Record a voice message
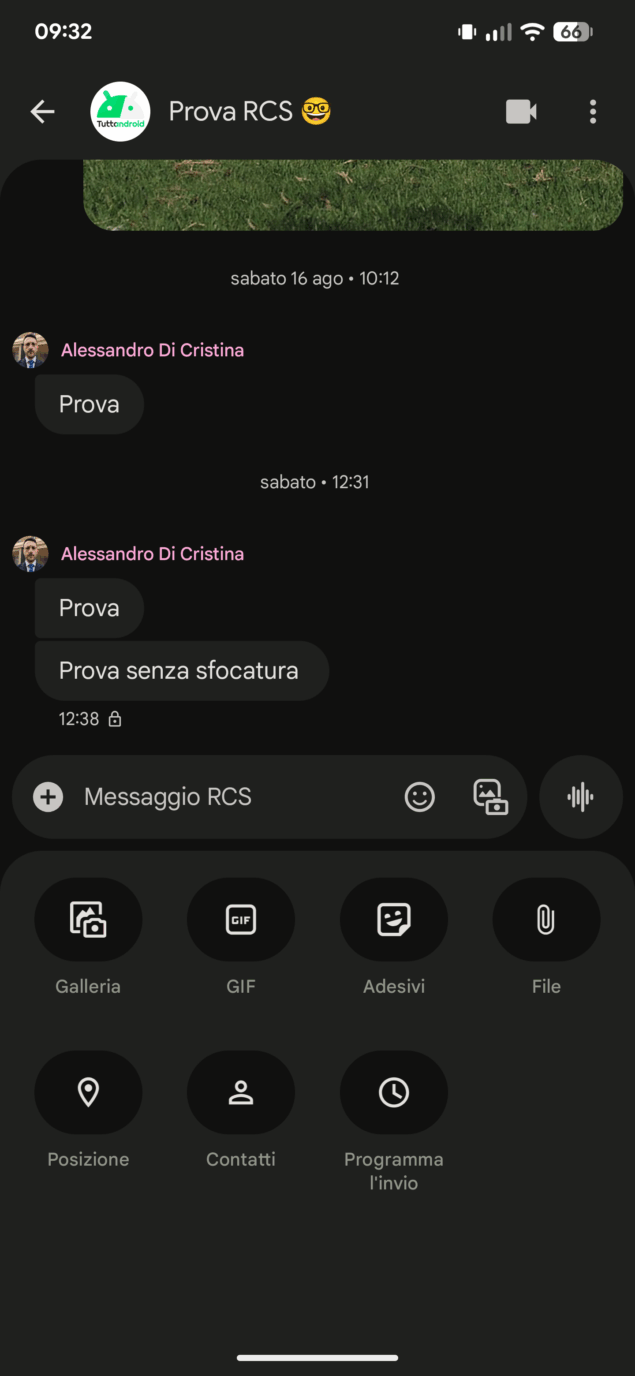This screenshot has height=1376, width=635. click(580, 797)
